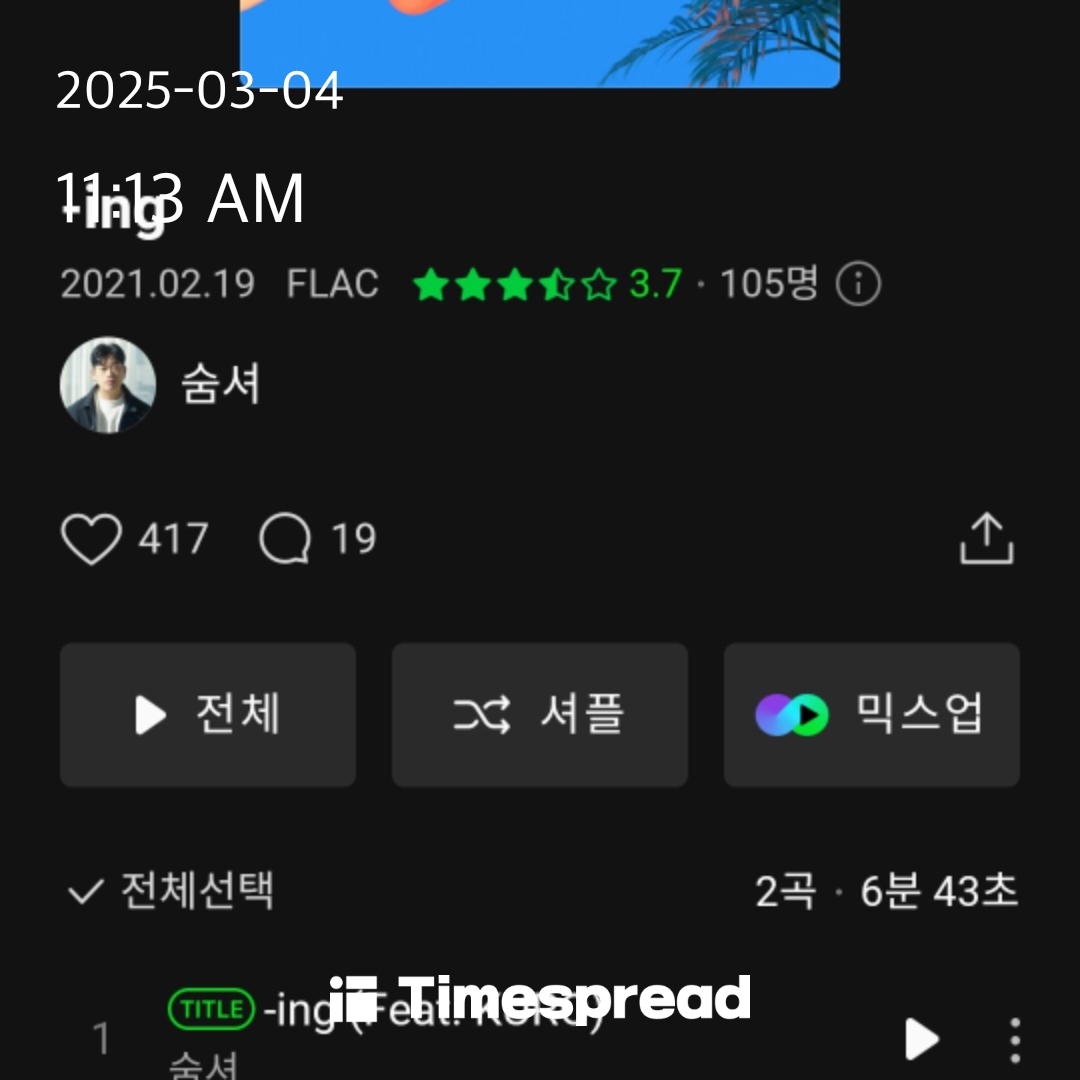The height and width of the screenshot is (1080, 1080).
Task: Like this album with the heart icon
Action: point(91,539)
